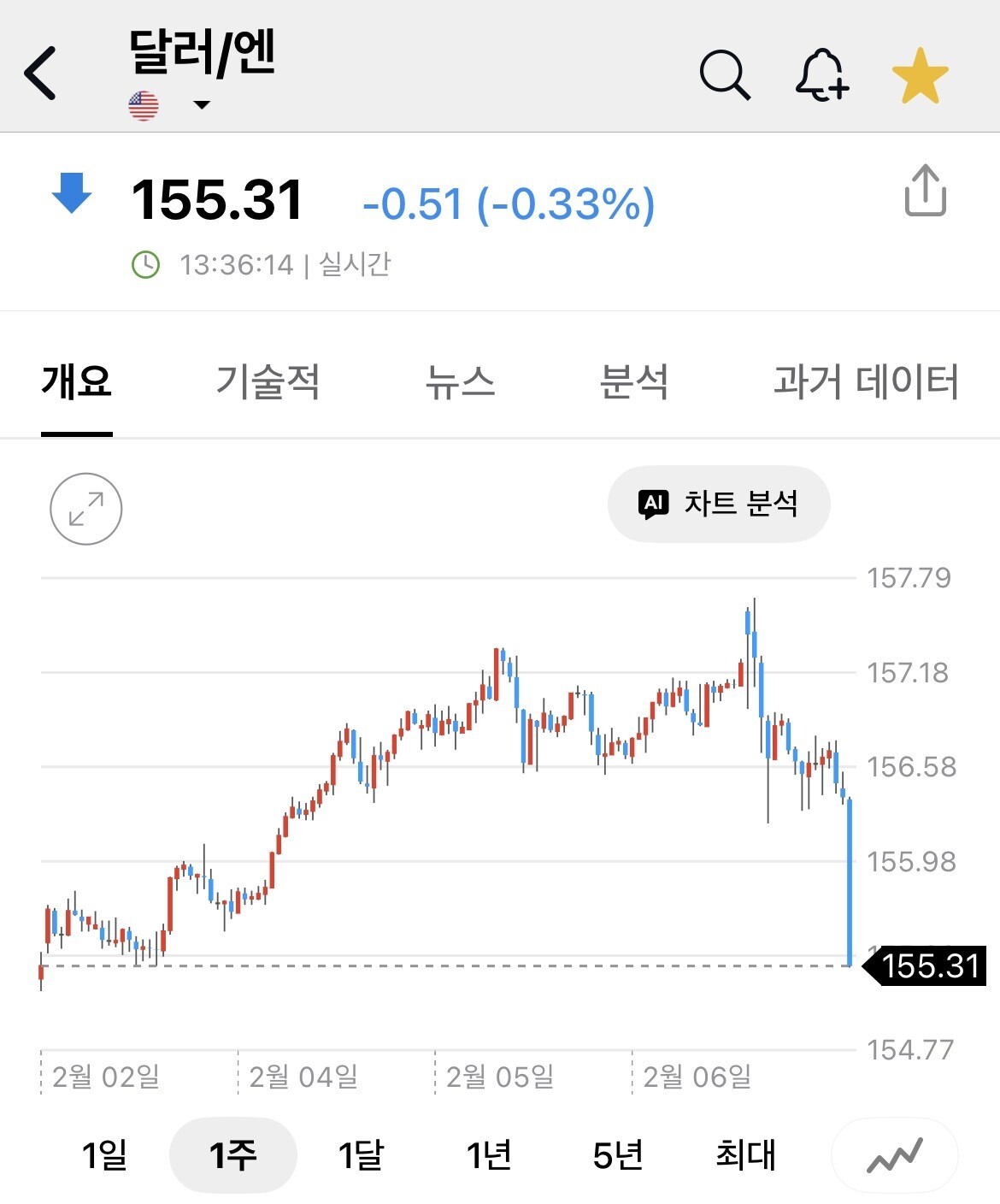Select the 1주 chart range
1000x1204 pixels.
(x=232, y=1155)
